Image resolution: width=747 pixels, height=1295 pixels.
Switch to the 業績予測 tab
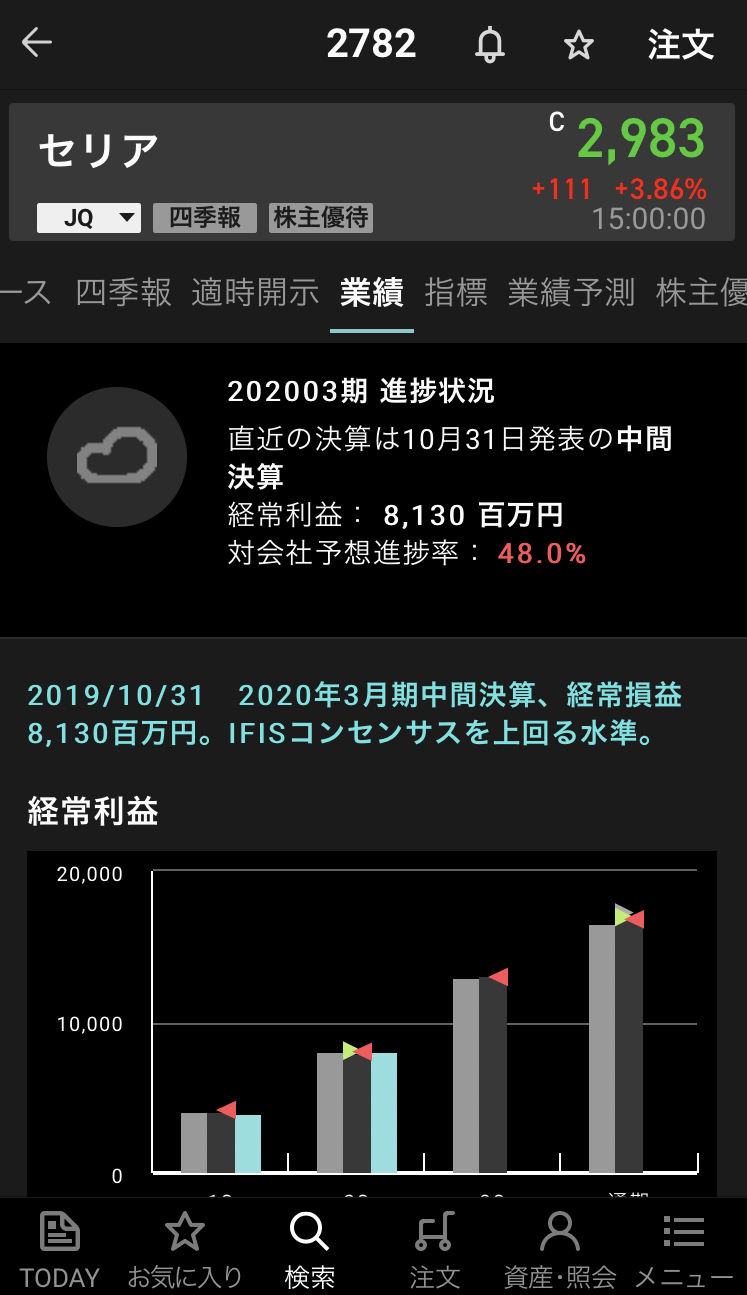point(571,293)
